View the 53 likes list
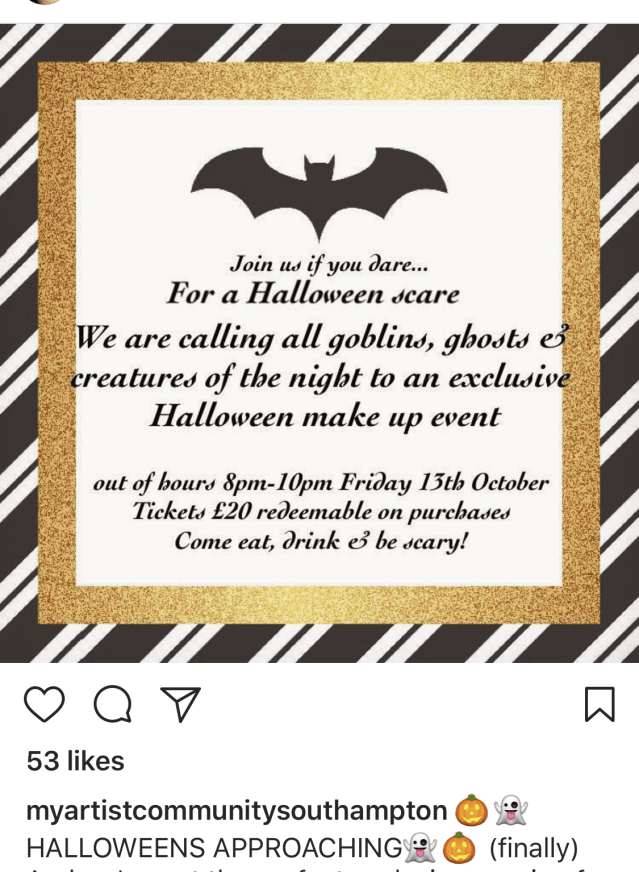The height and width of the screenshot is (872, 639). coord(76,761)
